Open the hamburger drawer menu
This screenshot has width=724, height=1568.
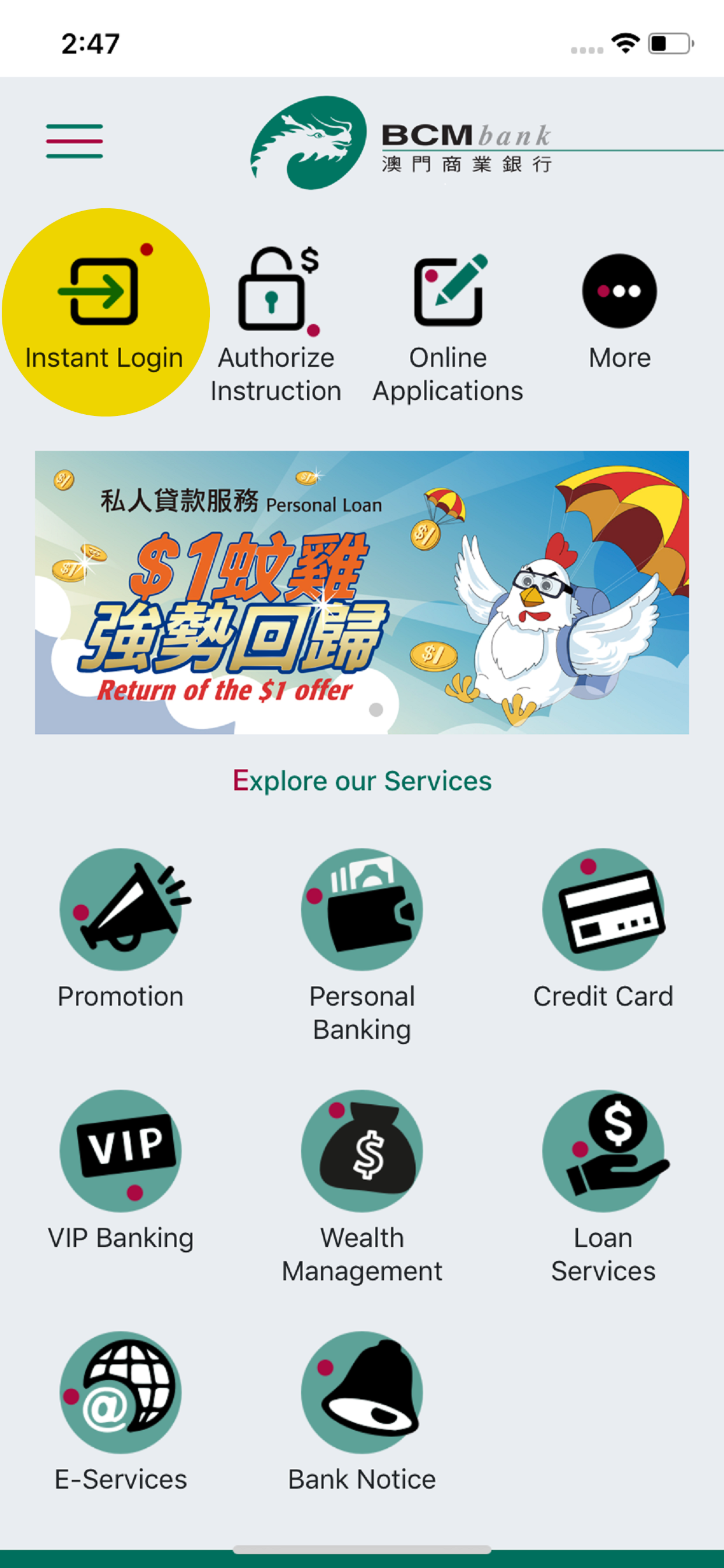(74, 141)
